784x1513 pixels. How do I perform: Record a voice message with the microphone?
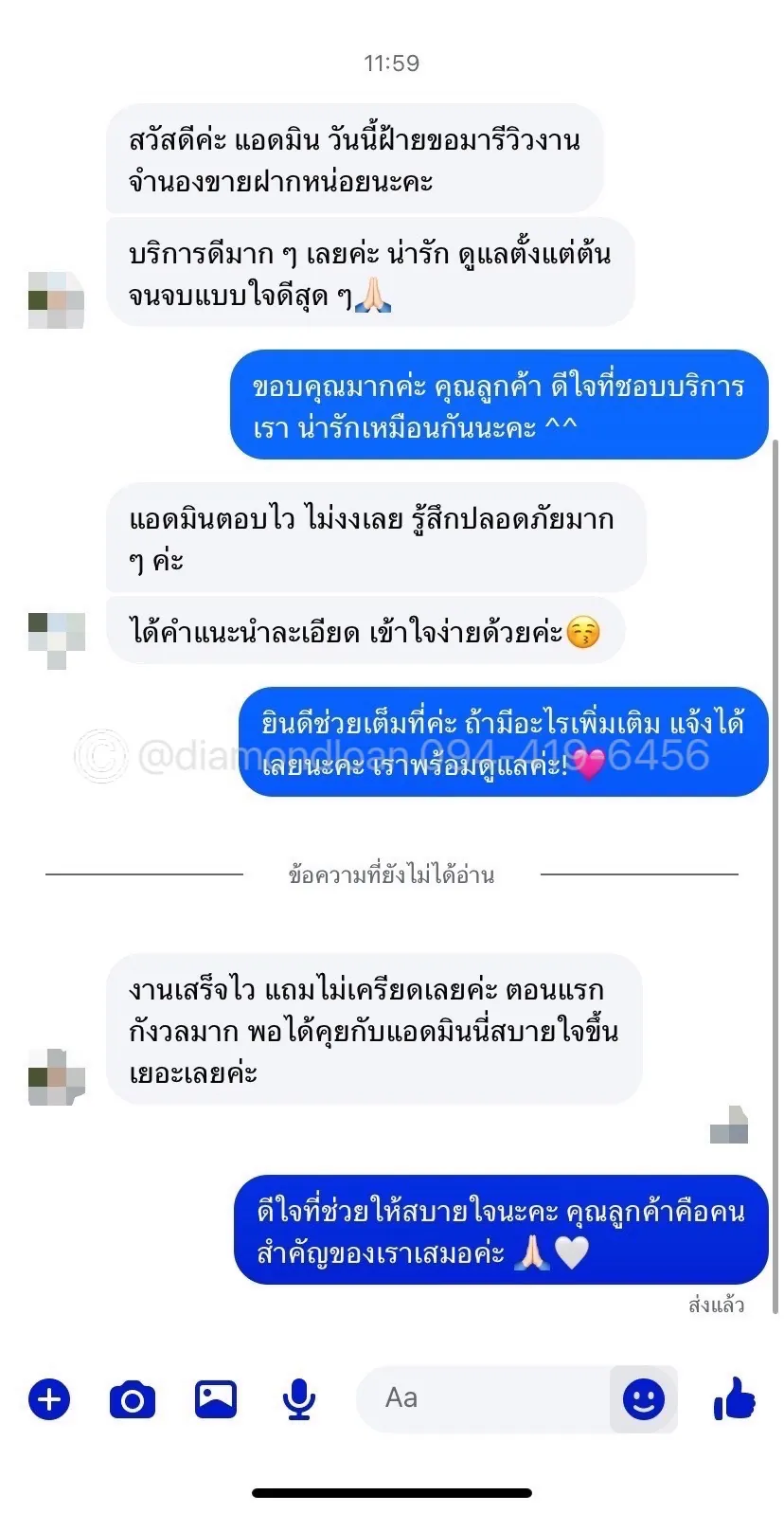point(299,1398)
